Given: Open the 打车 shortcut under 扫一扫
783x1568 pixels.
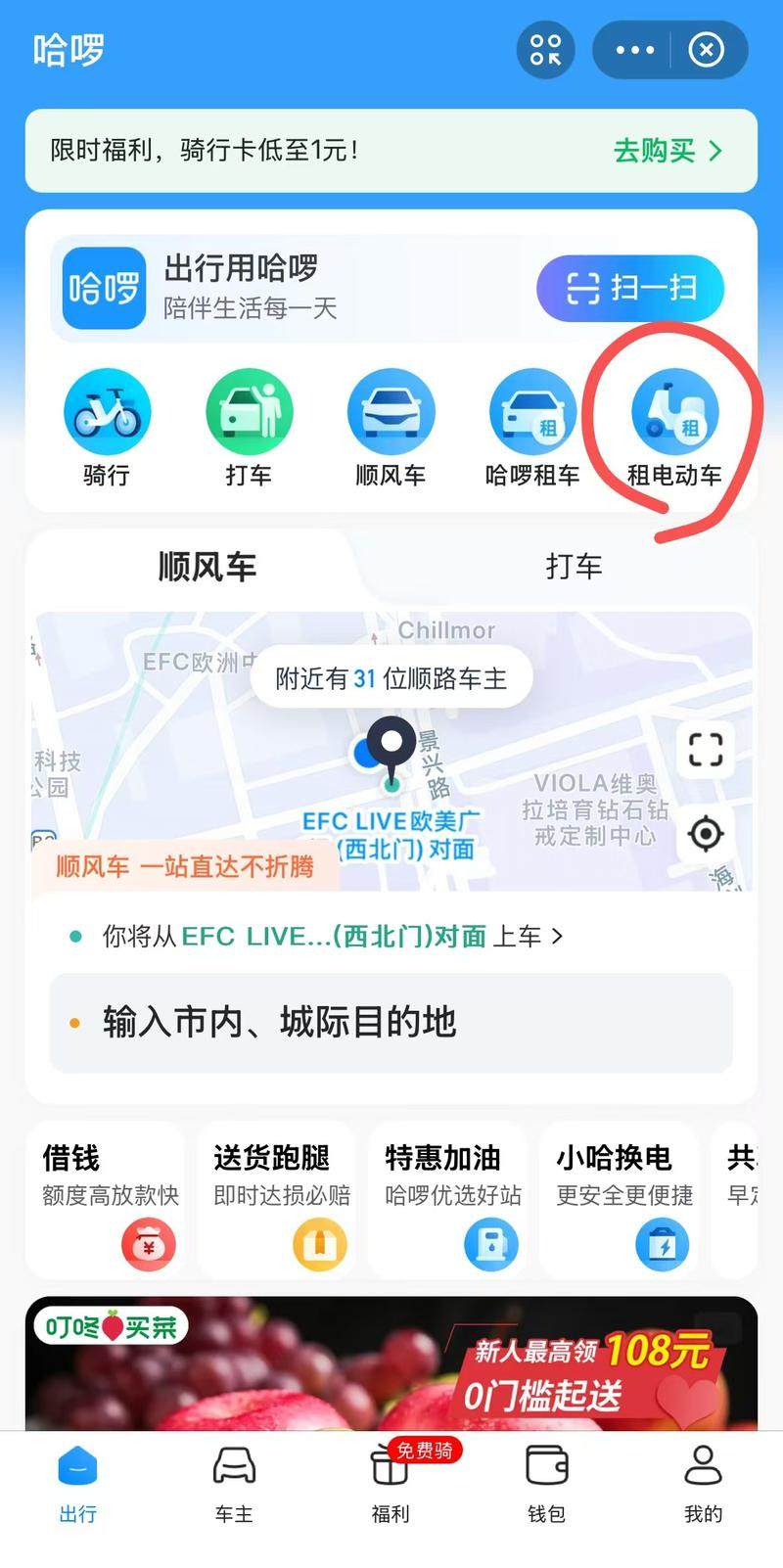Looking at the screenshot, I should click(249, 428).
